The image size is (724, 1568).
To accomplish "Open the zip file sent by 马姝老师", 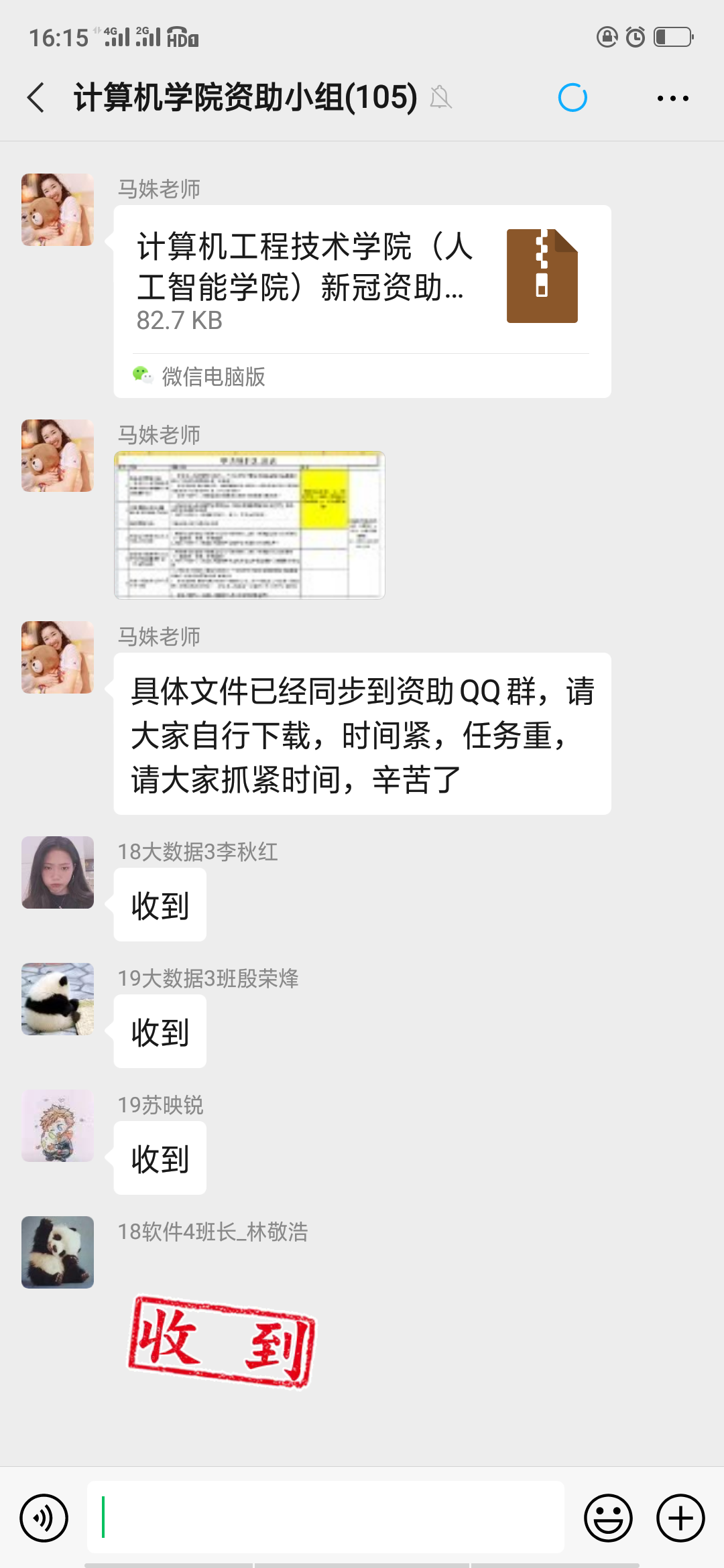I will point(362,301).
